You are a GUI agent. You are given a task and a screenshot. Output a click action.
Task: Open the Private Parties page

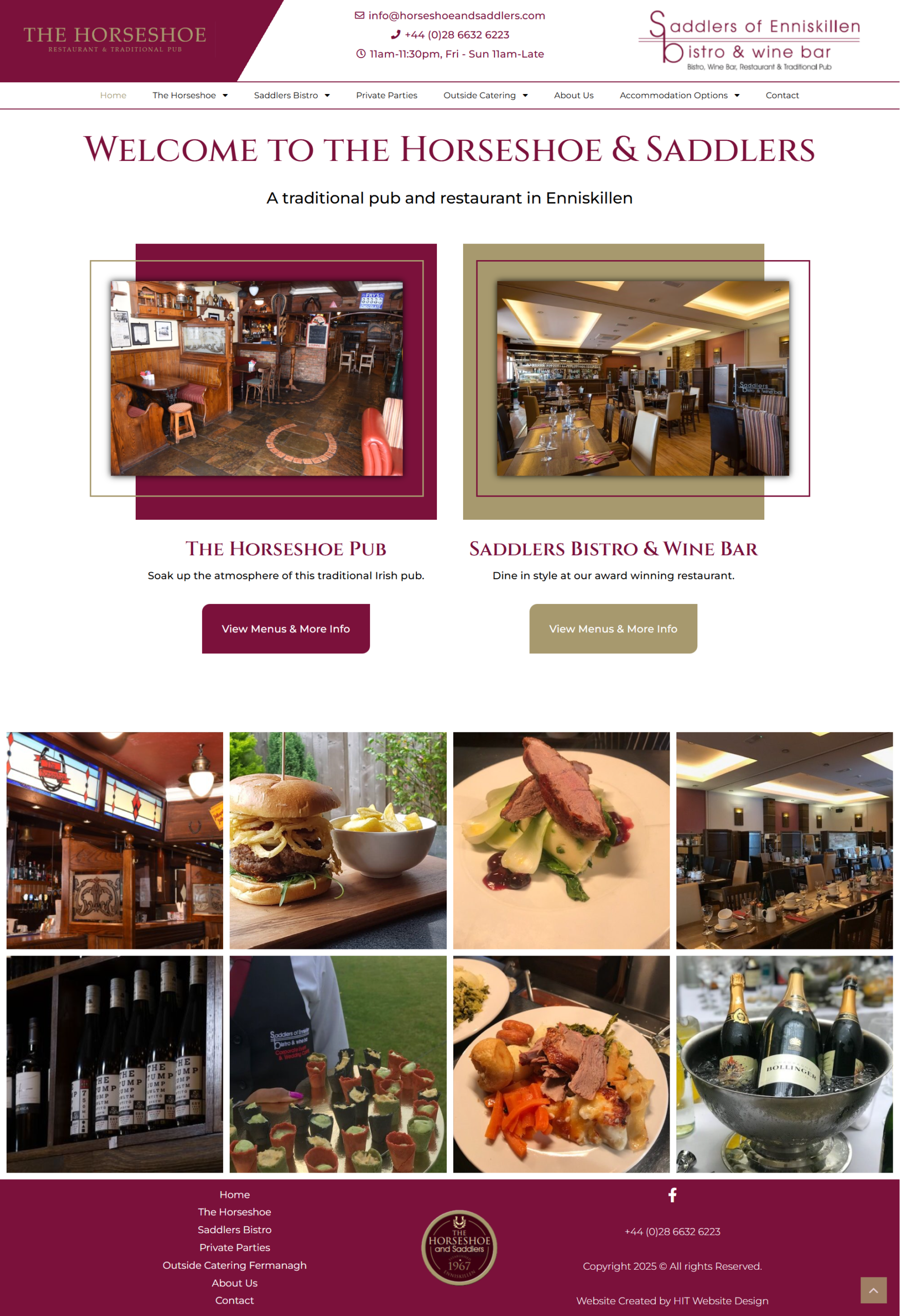coord(387,95)
